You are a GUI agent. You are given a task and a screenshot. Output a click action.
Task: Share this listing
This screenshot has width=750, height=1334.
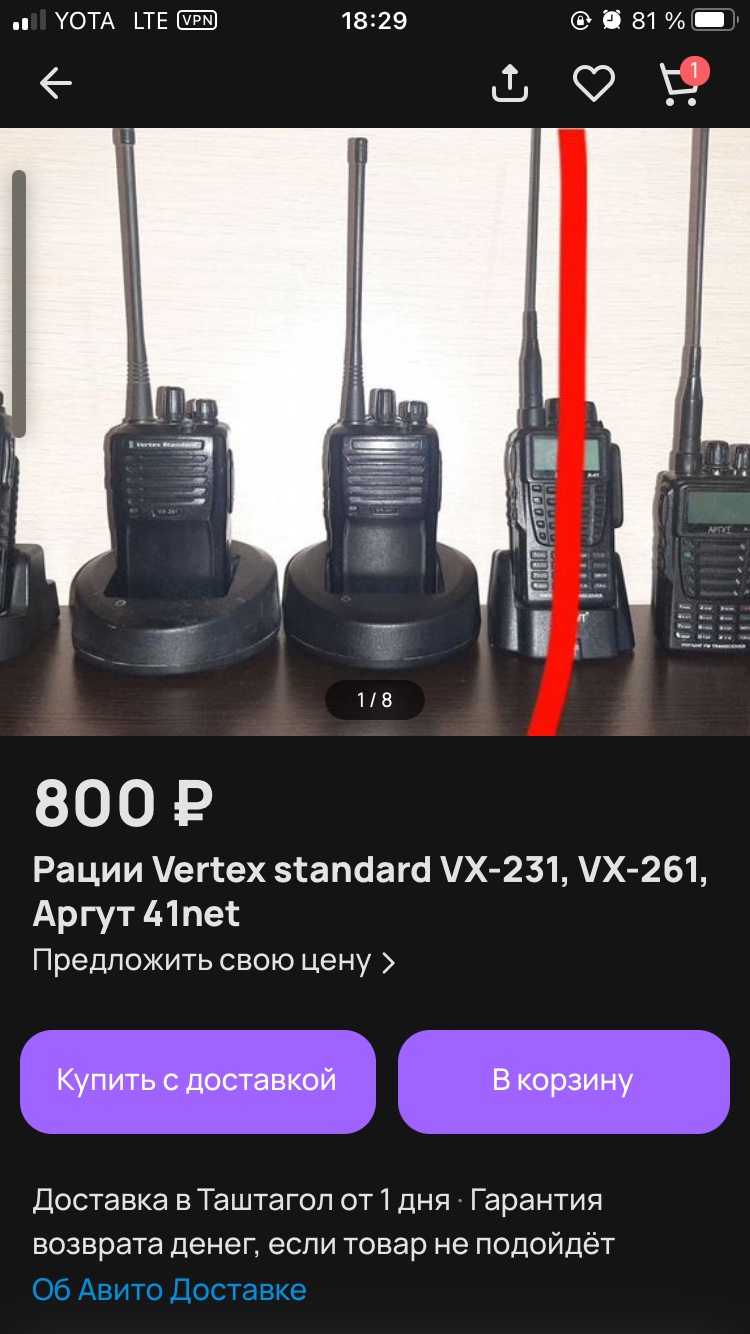pyautogui.click(x=510, y=83)
